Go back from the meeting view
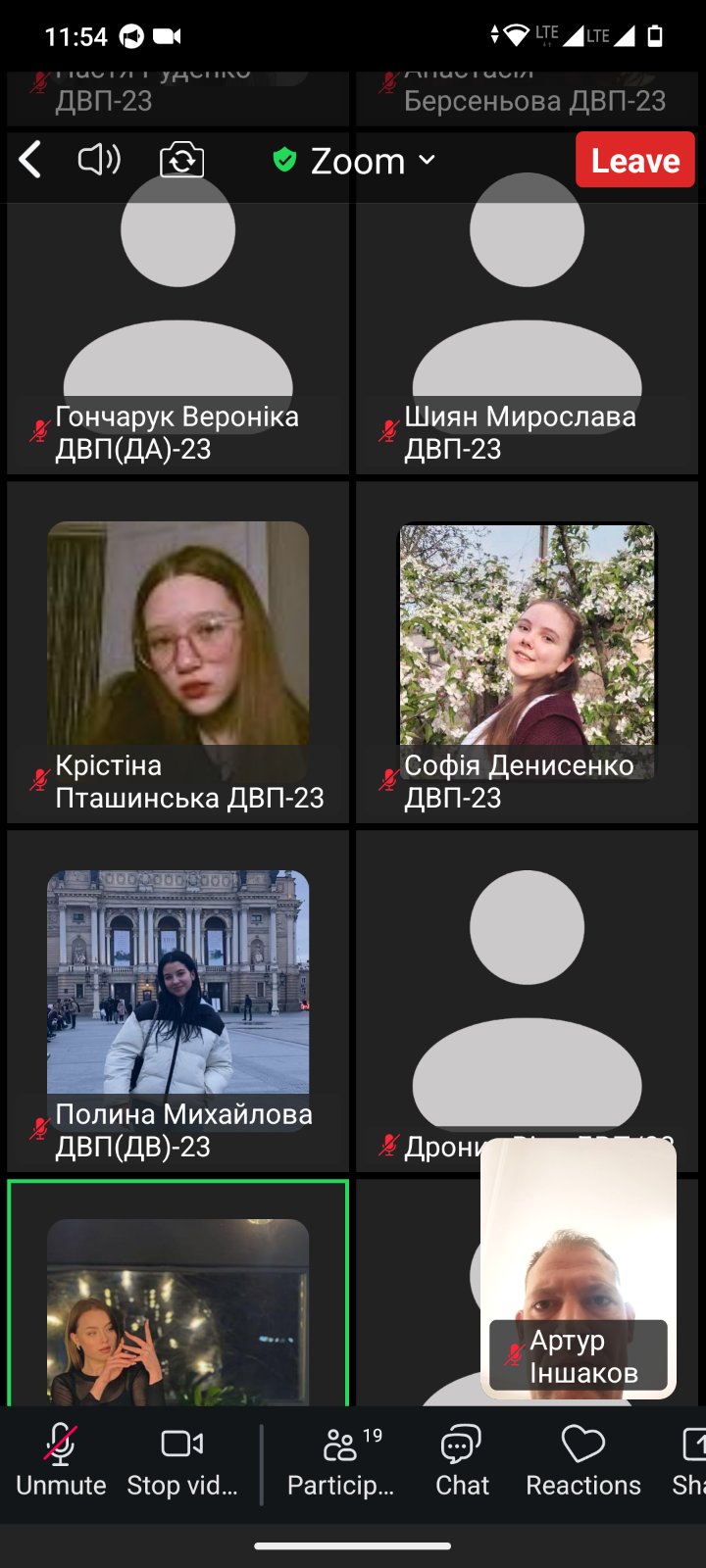 click(30, 160)
